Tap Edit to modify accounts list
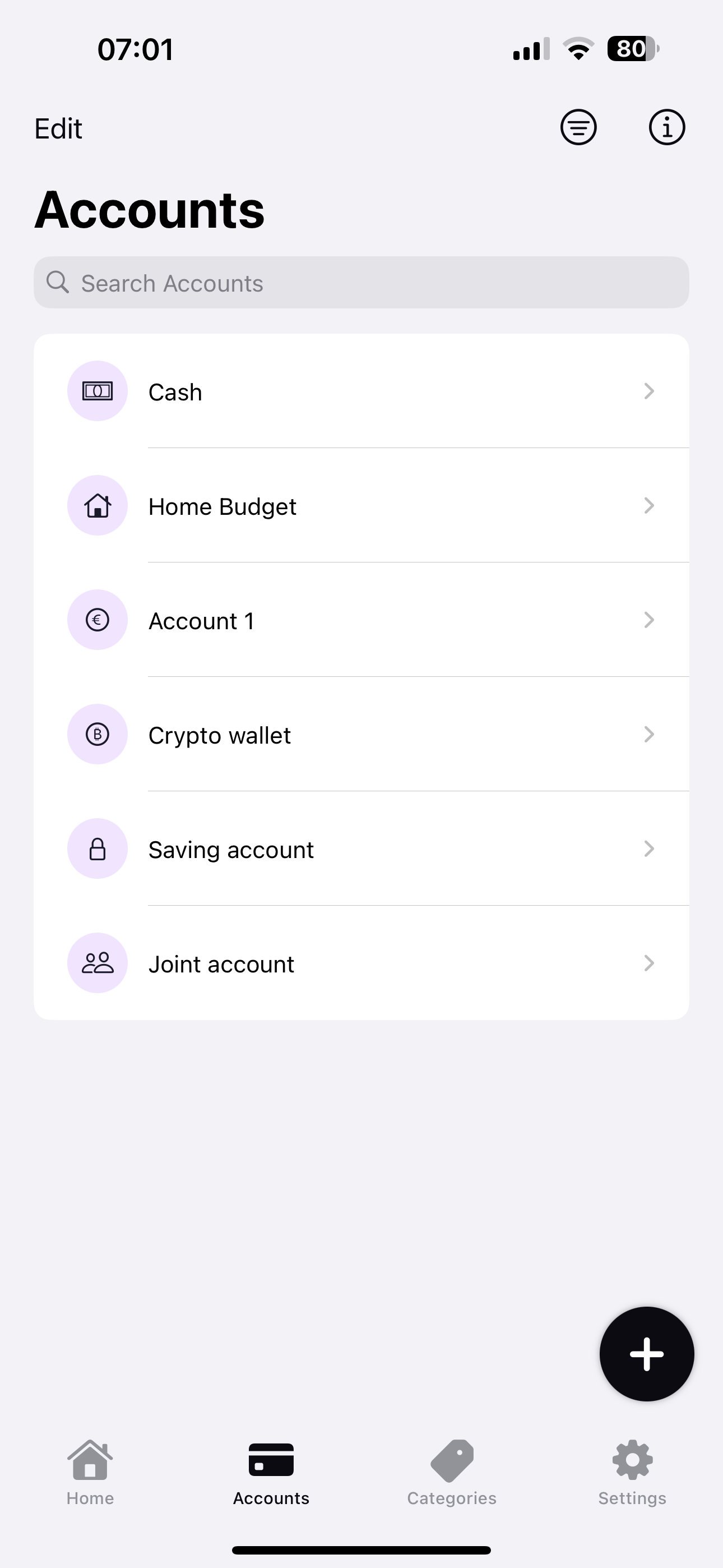This screenshot has width=723, height=1568. (x=58, y=129)
